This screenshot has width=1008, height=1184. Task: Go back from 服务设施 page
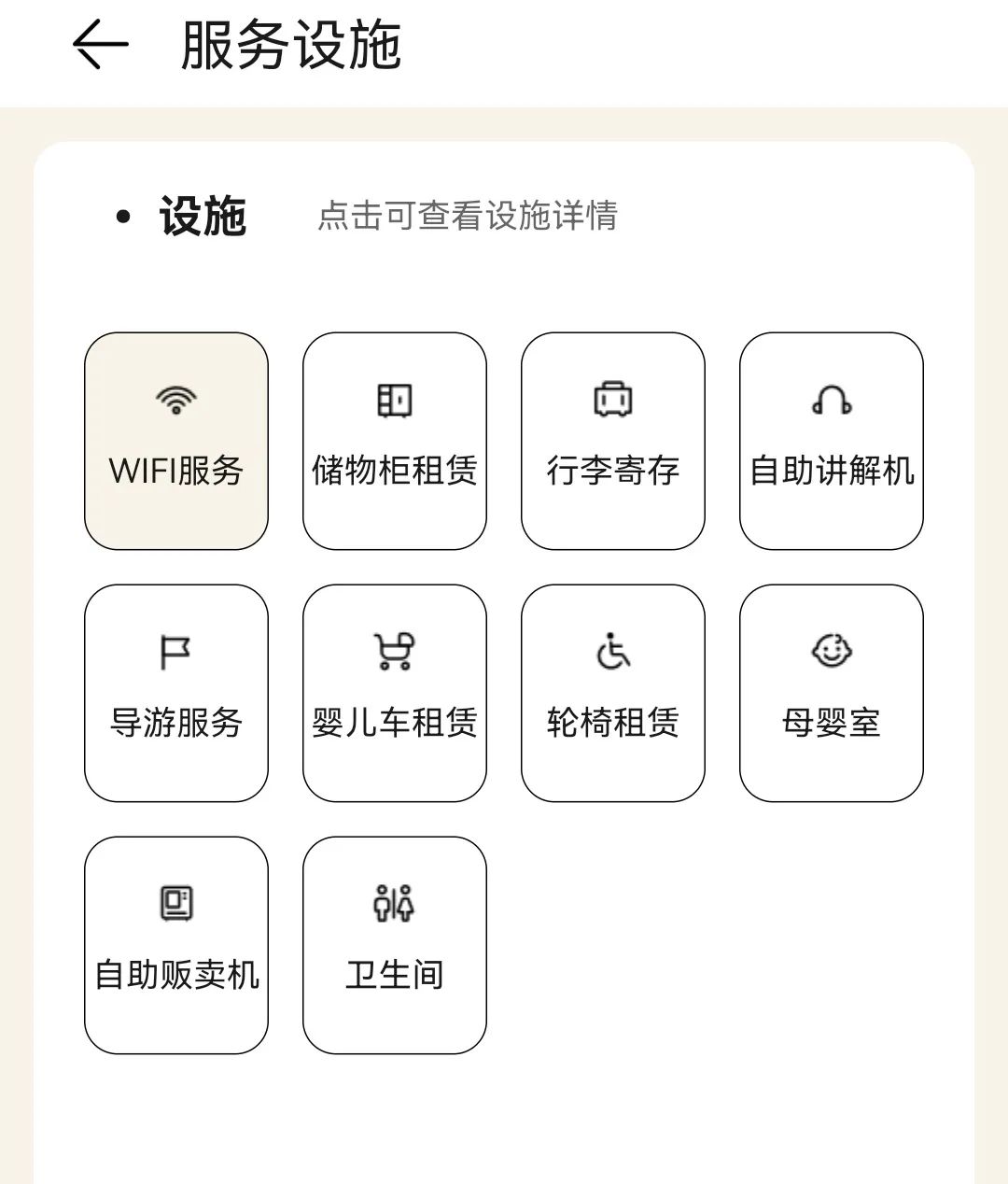click(101, 44)
